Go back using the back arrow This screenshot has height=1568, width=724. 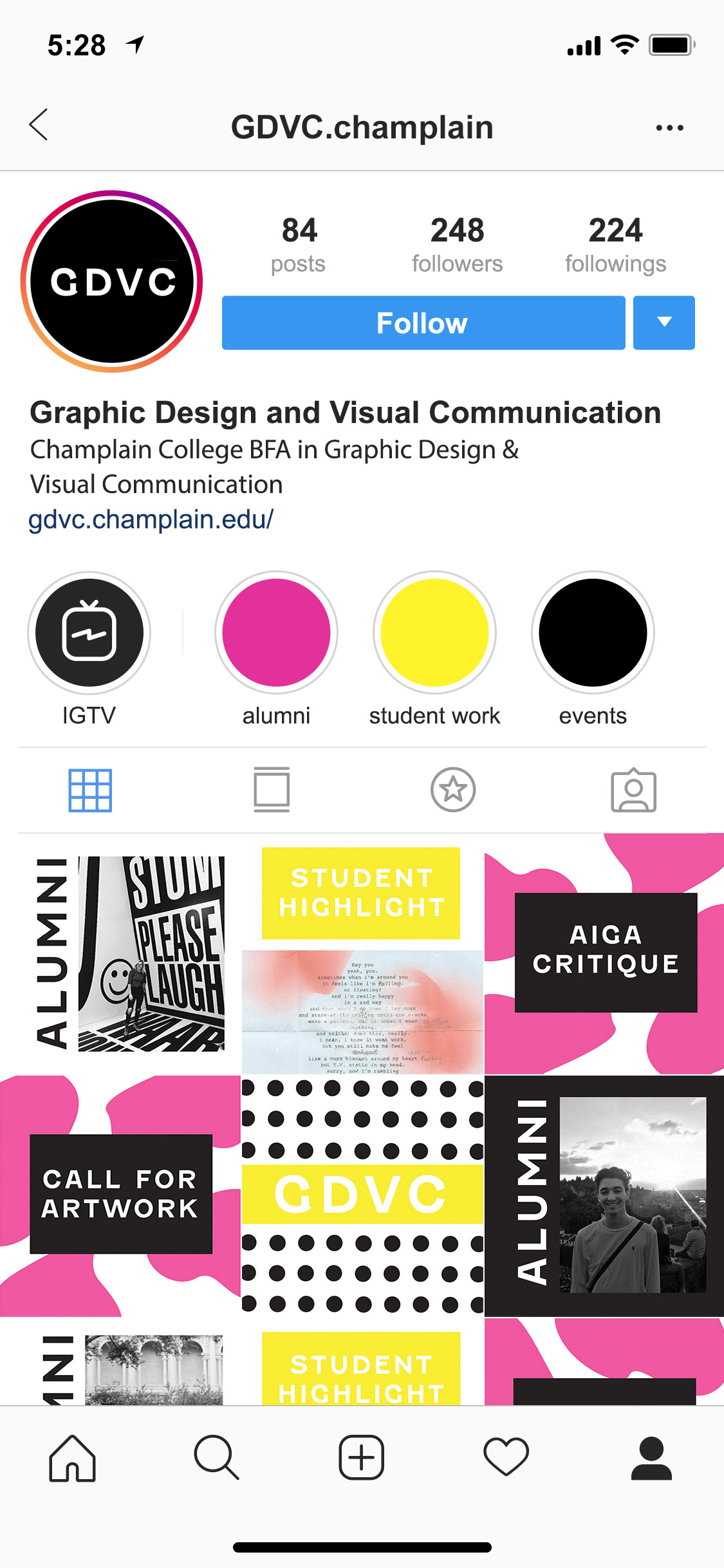39,125
